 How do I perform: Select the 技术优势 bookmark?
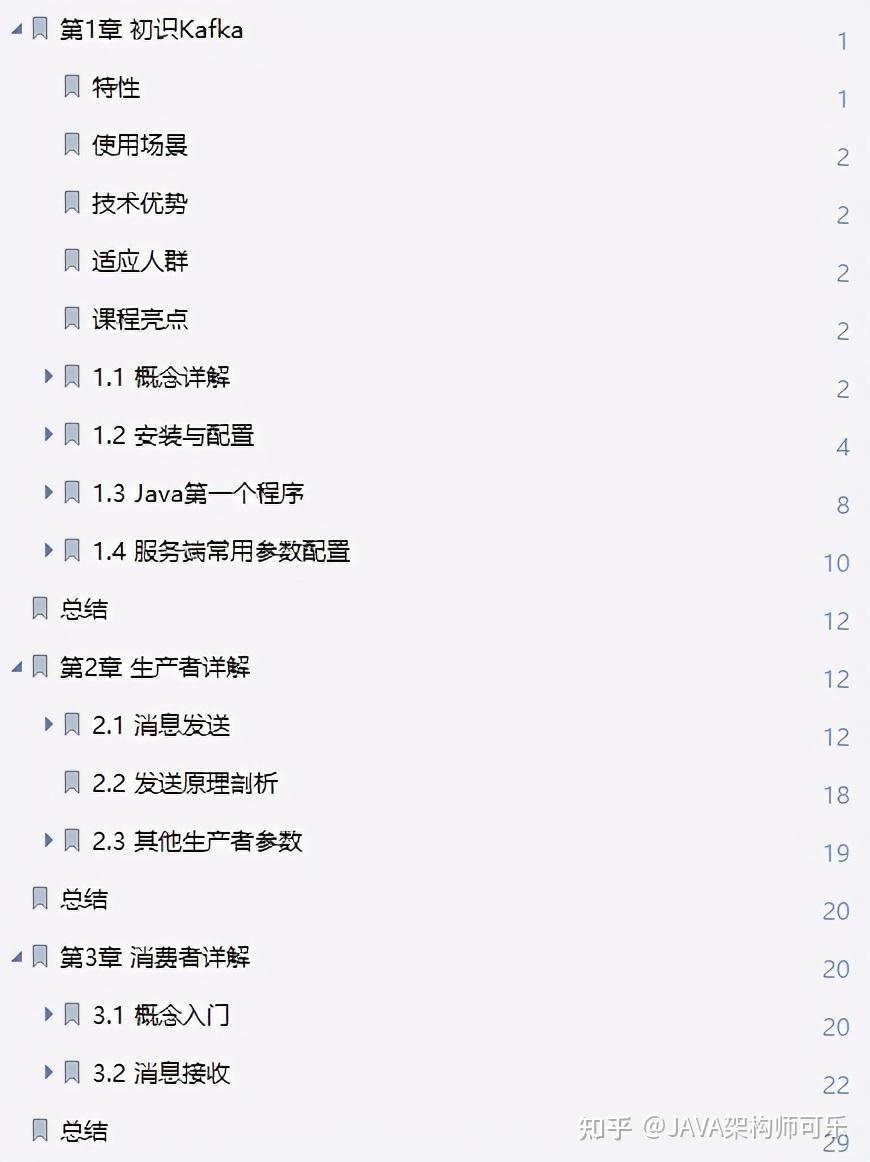click(x=139, y=203)
